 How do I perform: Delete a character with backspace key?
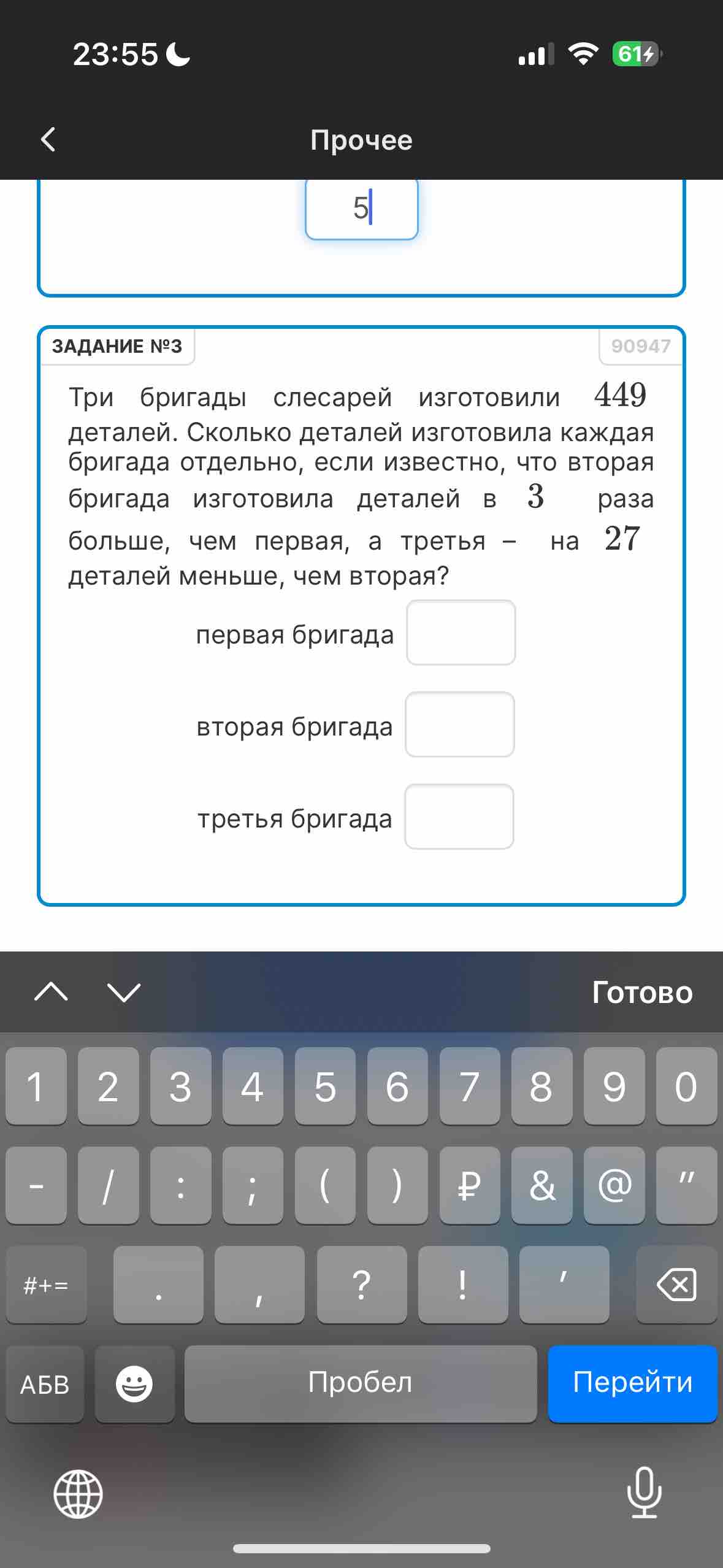676,1284
